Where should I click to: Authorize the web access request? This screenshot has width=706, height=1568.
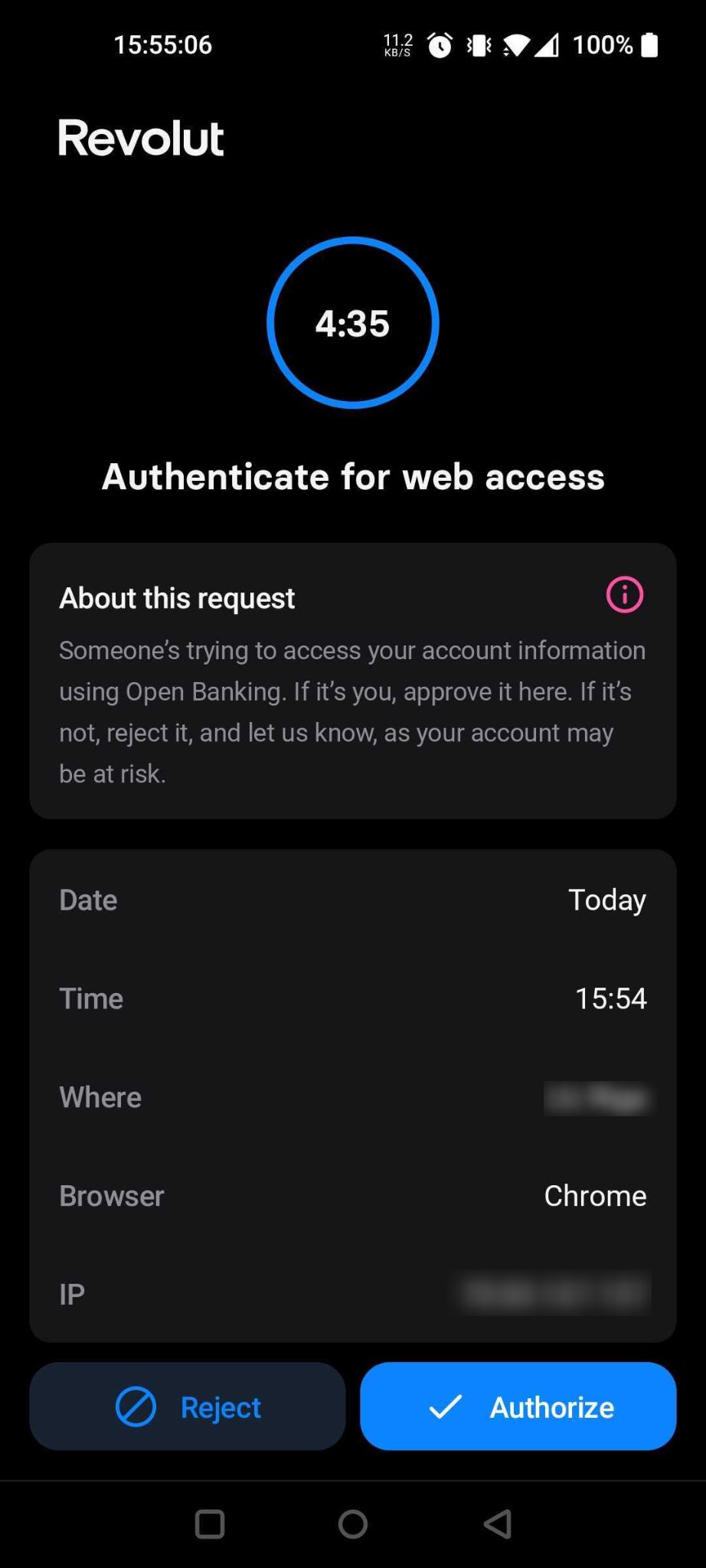tap(518, 1406)
